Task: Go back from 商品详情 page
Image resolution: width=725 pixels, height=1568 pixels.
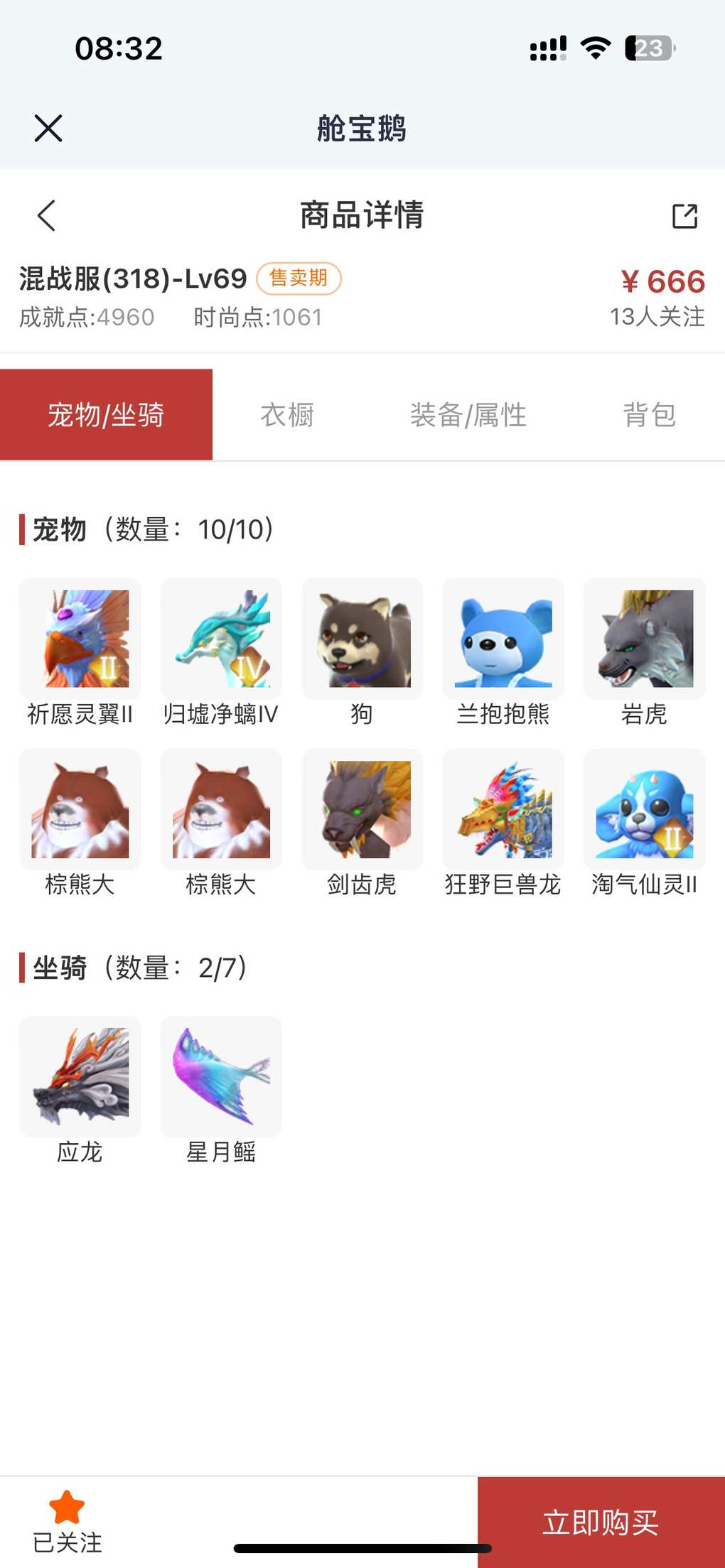Action: pos(46,215)
